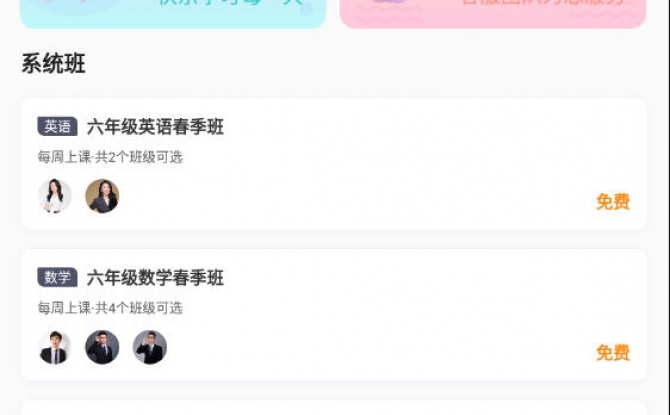Open the 六年级数学春季班 course card

point(333,314)
